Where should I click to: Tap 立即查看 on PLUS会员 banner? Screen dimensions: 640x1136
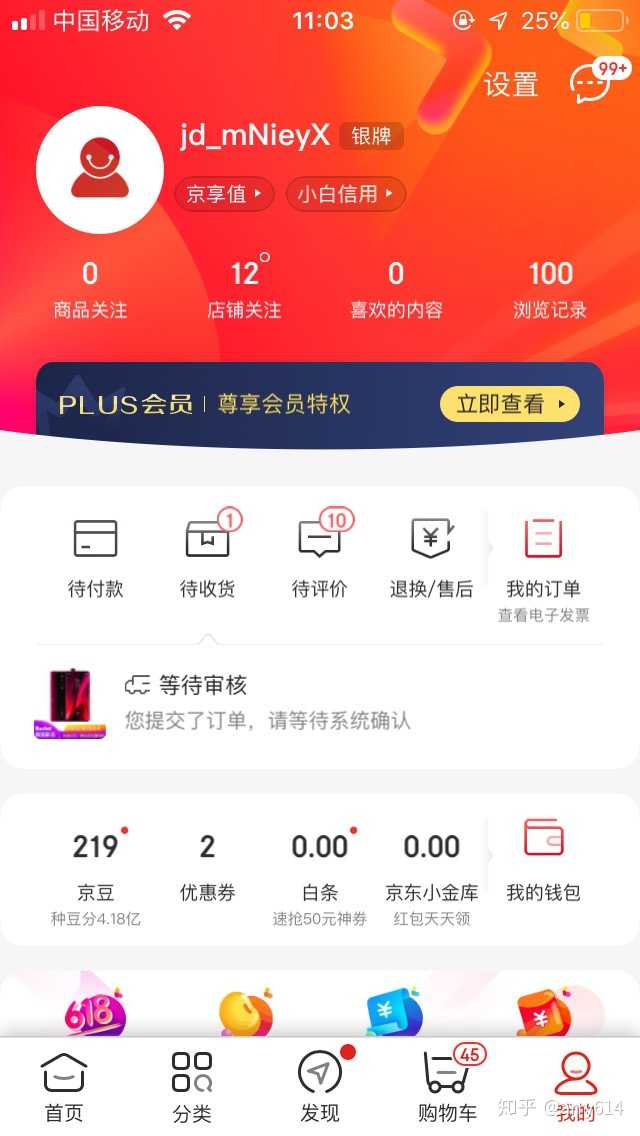(509, 404)
